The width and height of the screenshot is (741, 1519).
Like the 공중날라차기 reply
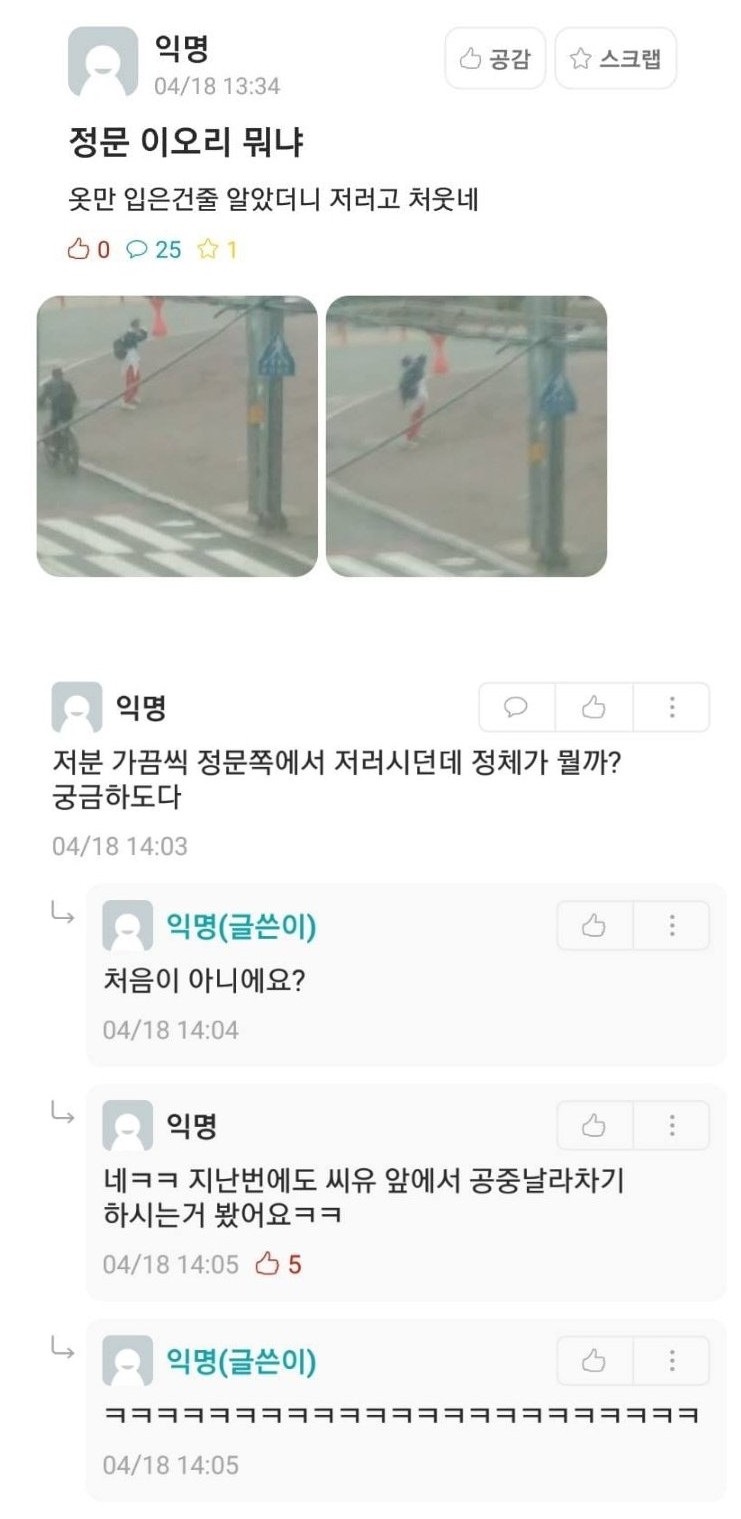[x=594, y=1126]
